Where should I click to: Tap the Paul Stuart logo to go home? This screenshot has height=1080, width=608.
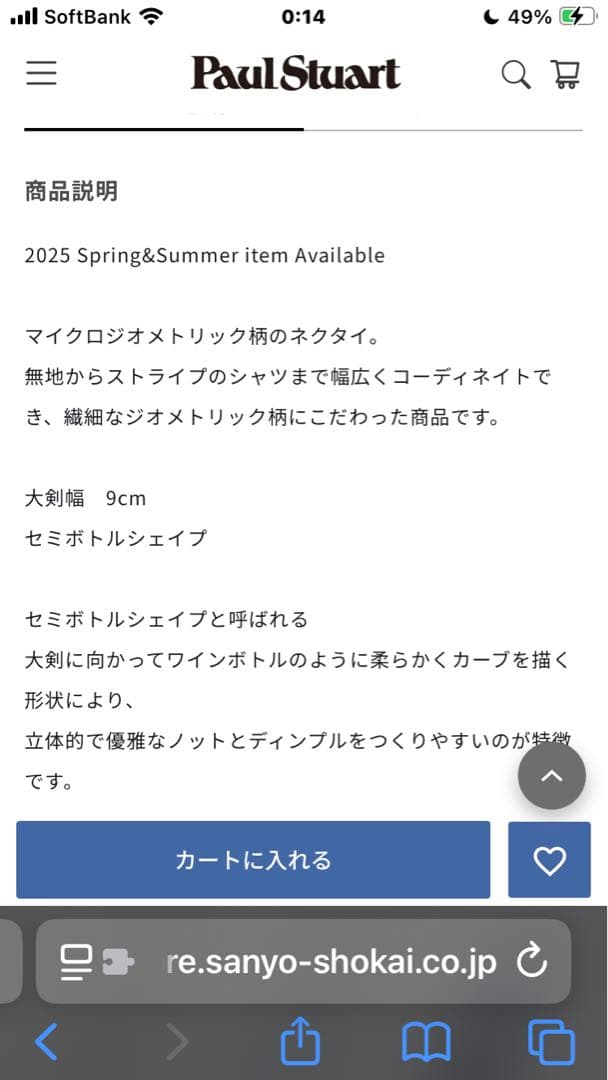click(x=296, y=73)
